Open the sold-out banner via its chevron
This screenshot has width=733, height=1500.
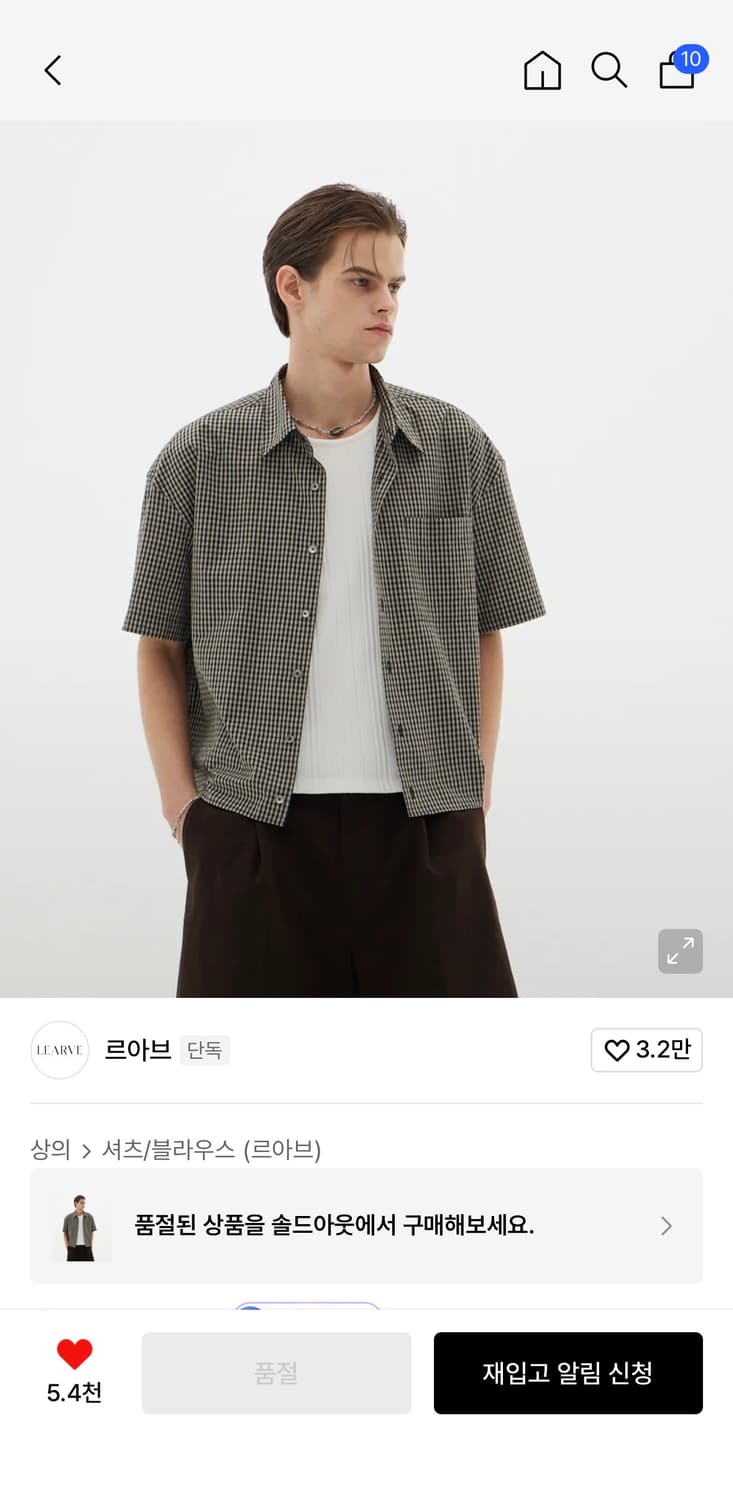pos(666,1226)
